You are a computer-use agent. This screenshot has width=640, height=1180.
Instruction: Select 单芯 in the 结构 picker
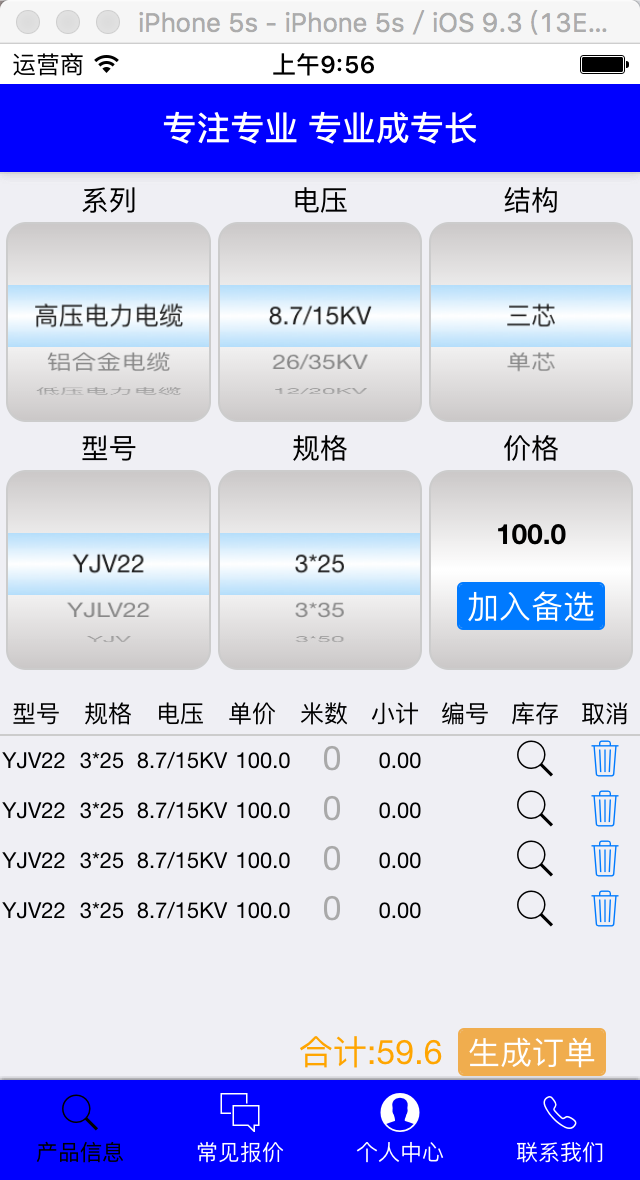(x=531, y=362)
